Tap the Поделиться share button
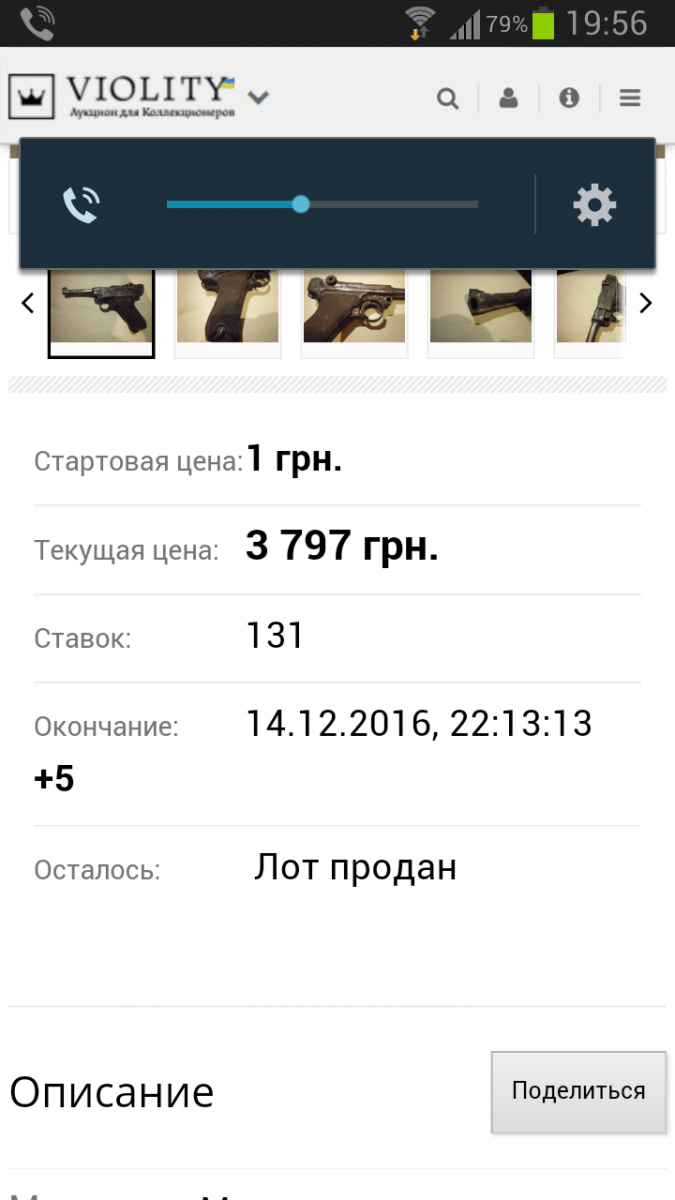675x1200 pixels. coord(578,1091)
